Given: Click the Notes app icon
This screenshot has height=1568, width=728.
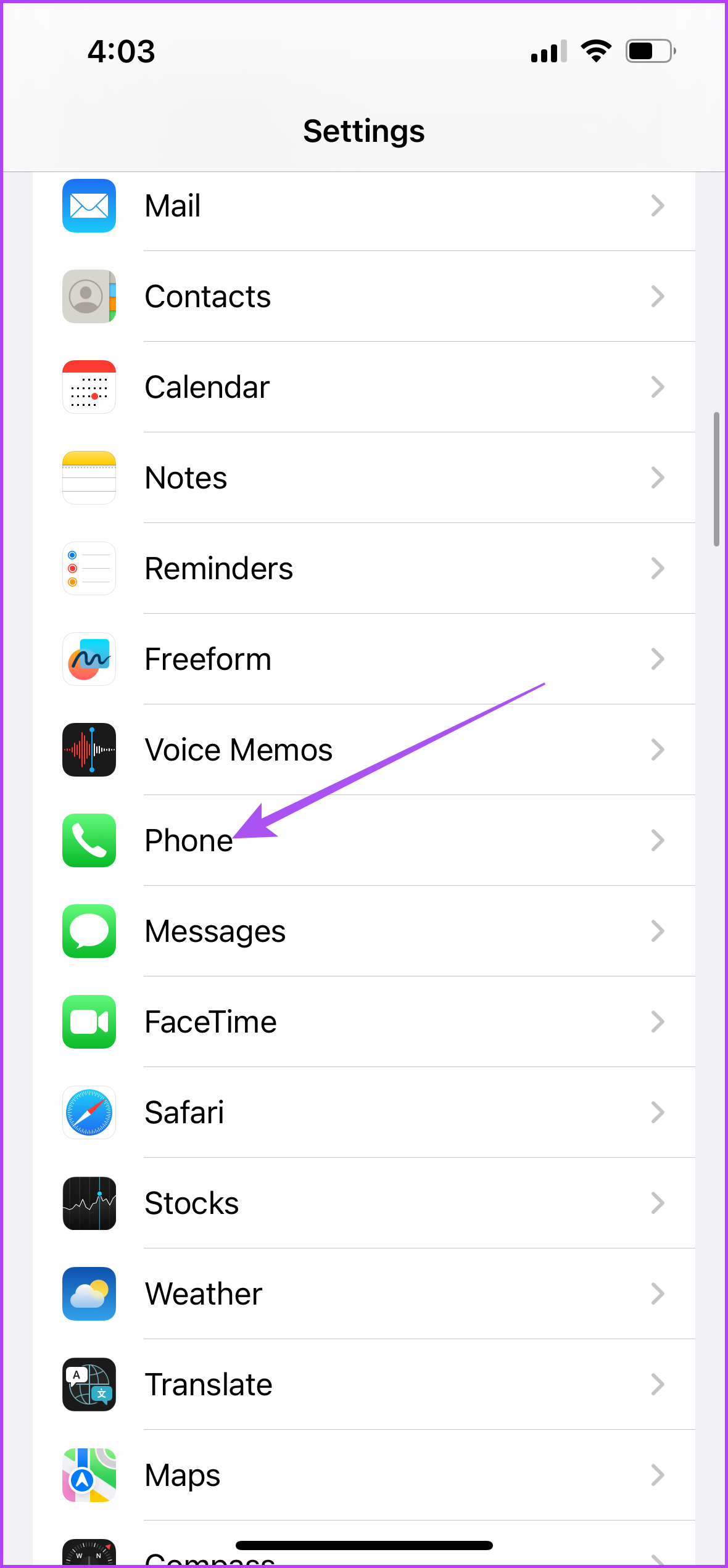Looking at the screenshot, I should click(x=89, y=478).
